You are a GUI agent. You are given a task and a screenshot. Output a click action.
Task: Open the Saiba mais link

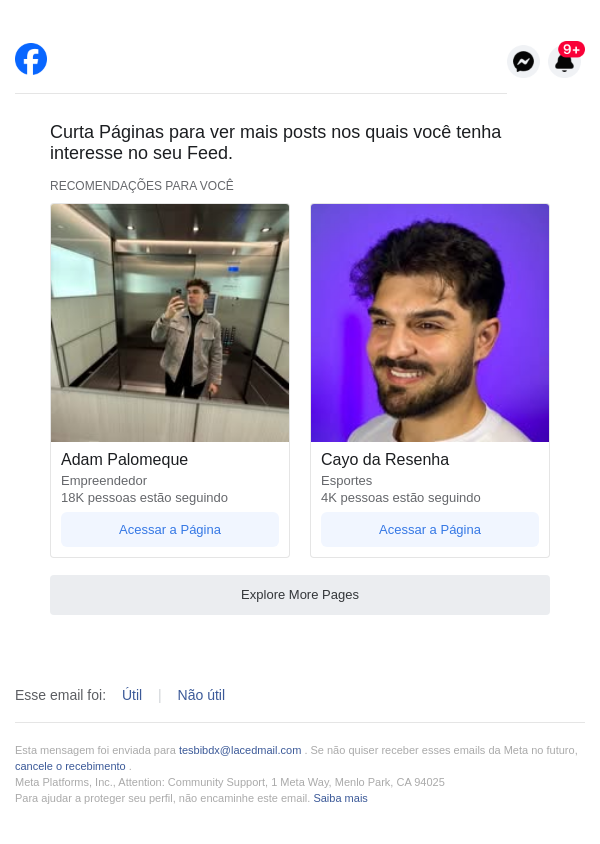[x=340, y=798]
